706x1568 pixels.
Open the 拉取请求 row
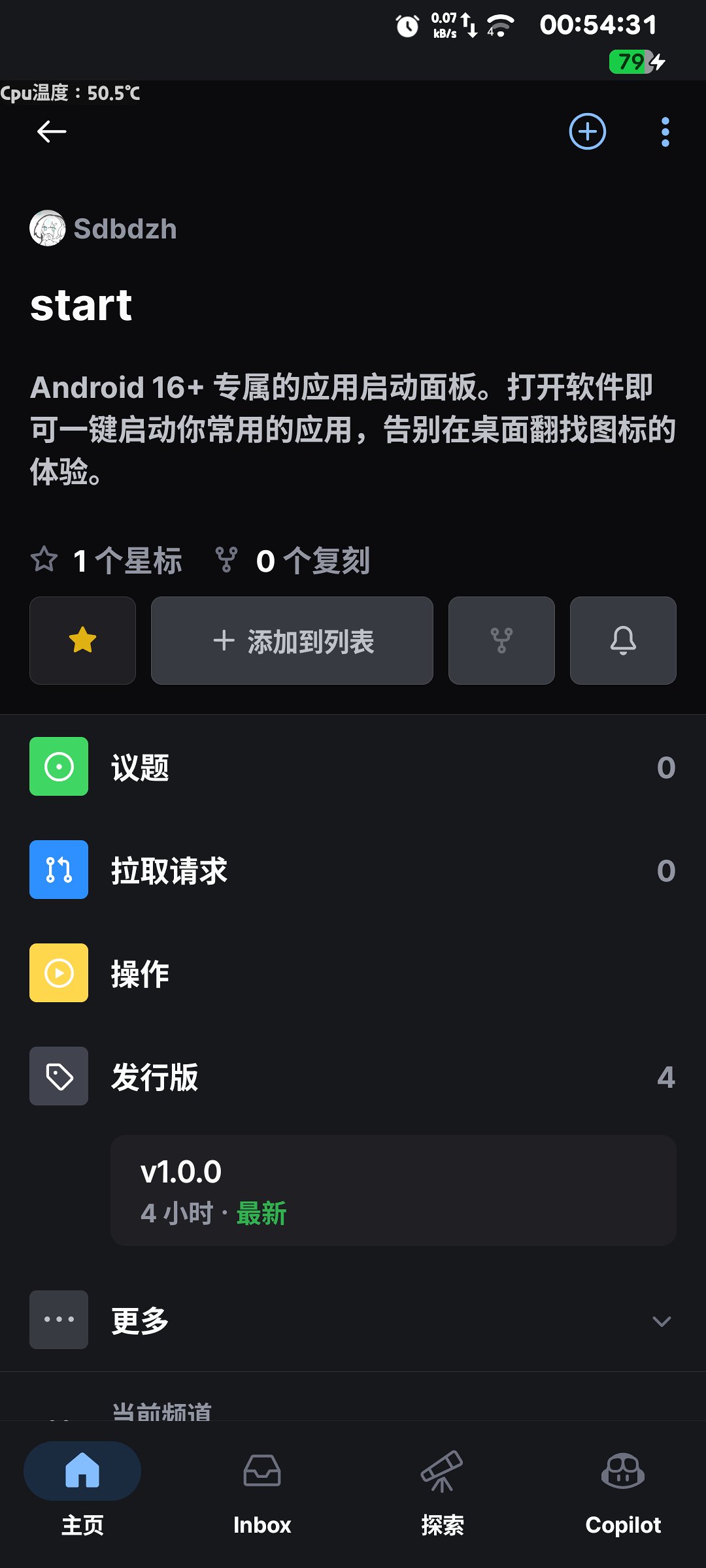[x=353, y=870]
